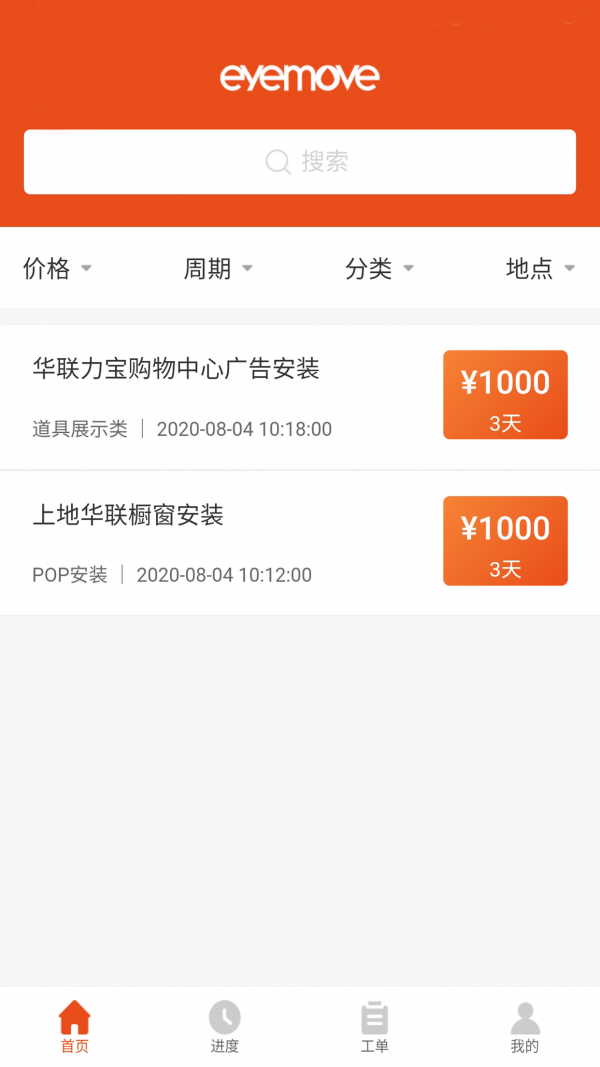Open the 周期 filter dropdown
This screenshot has width=600, height=1067.
[x=218, y=268]
